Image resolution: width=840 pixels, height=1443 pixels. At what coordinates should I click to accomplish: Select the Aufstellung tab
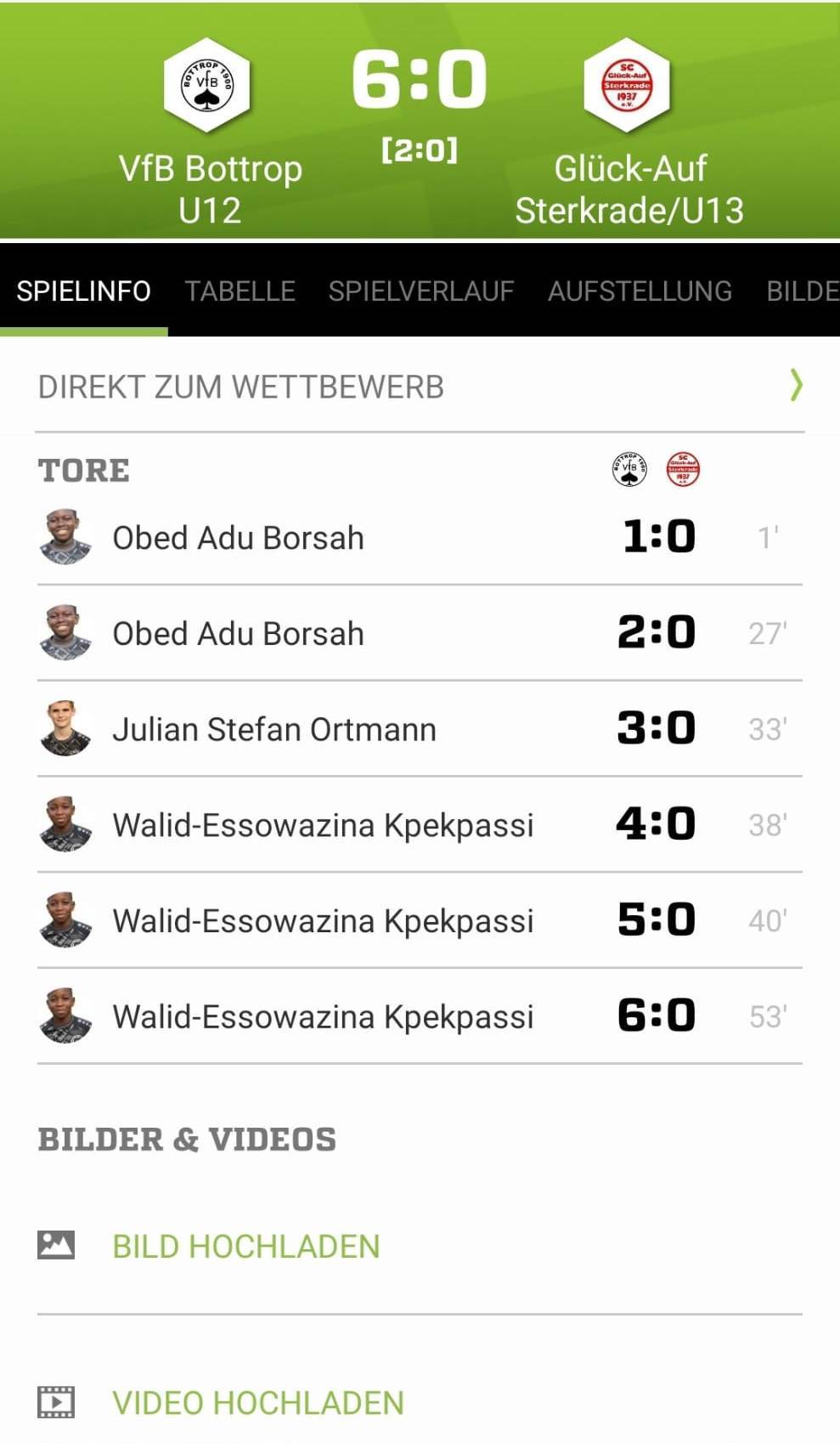[639, 291]
